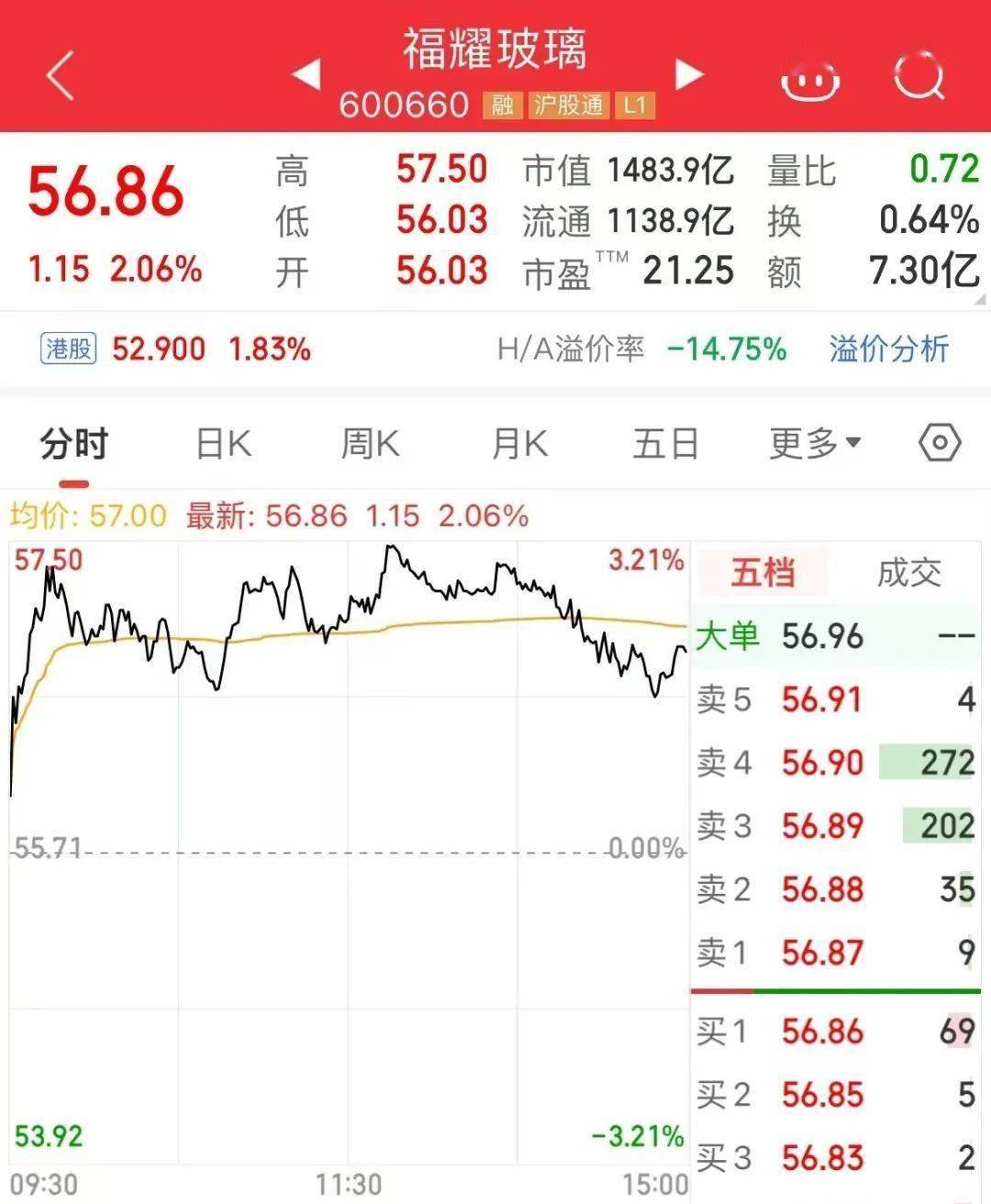Go to next stock with right arrow

pyautogui.click(x=688, y=75)
